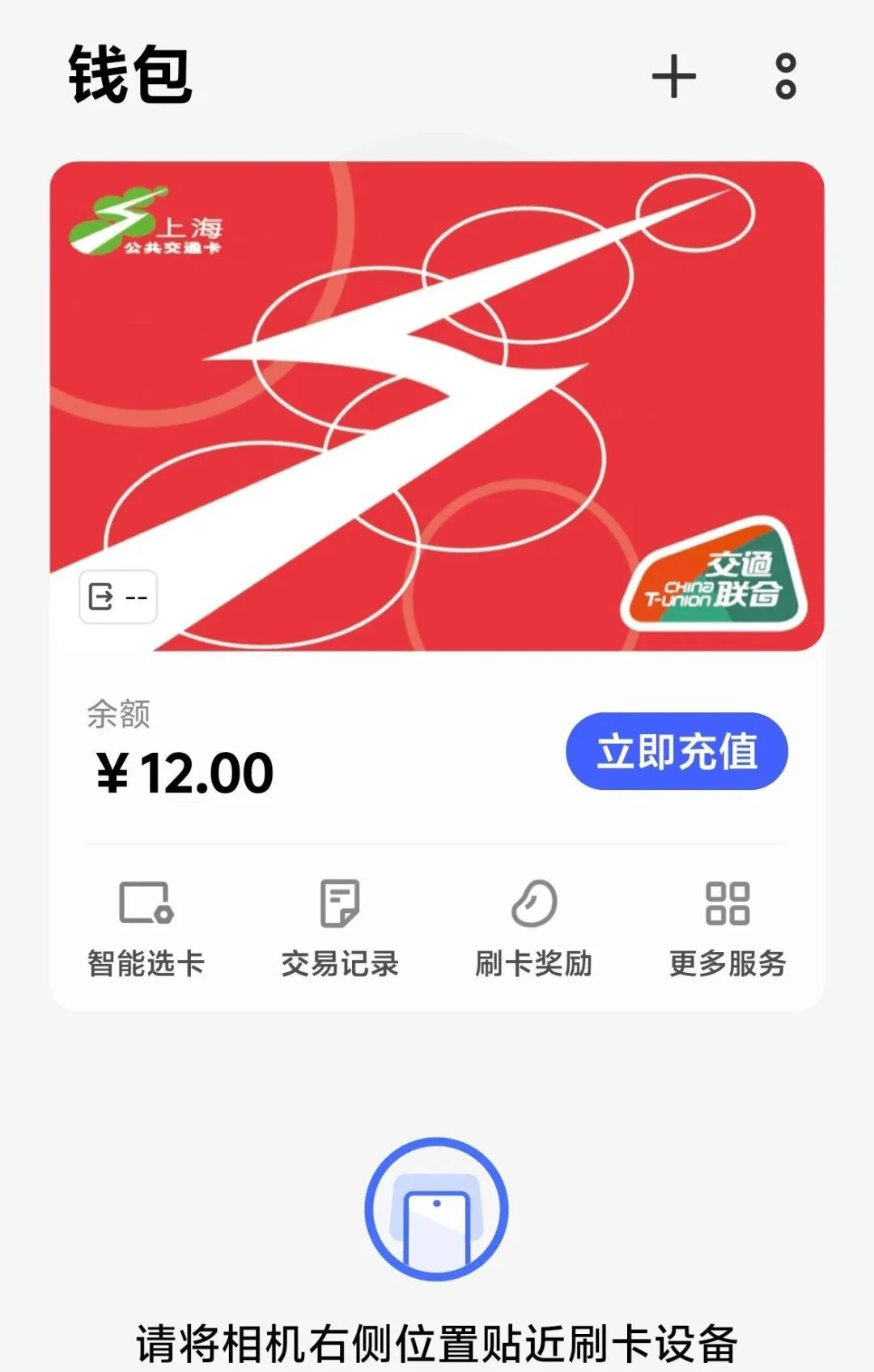This screenshot has width=874, height=1372.
Task: Show 更多服务 more services
Action: pos(728,928)
